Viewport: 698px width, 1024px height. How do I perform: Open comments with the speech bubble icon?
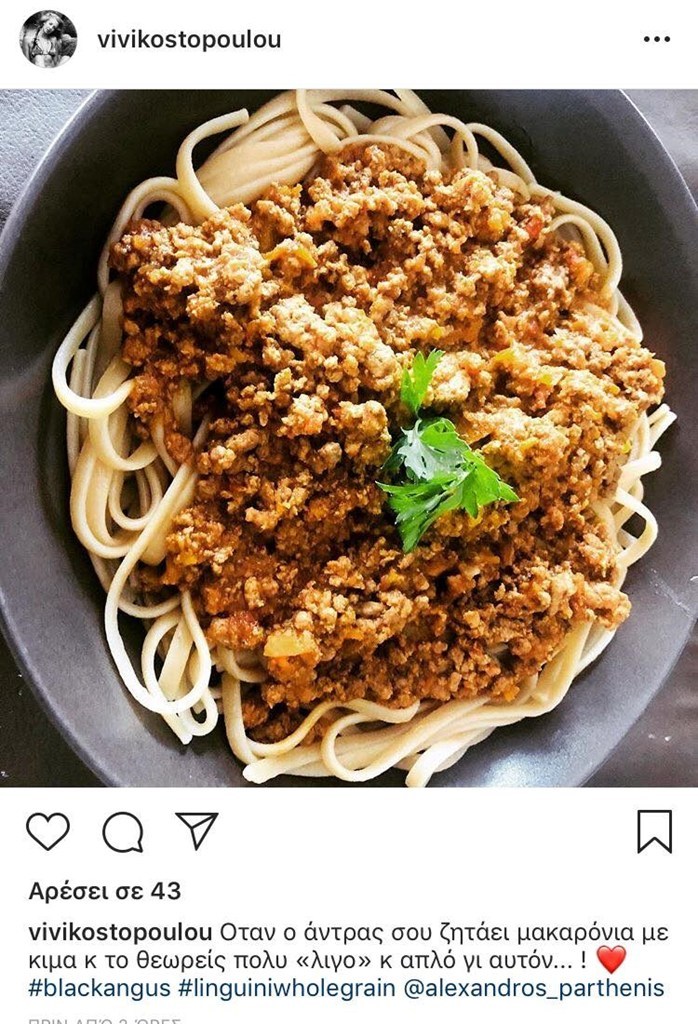coord(122,831)
